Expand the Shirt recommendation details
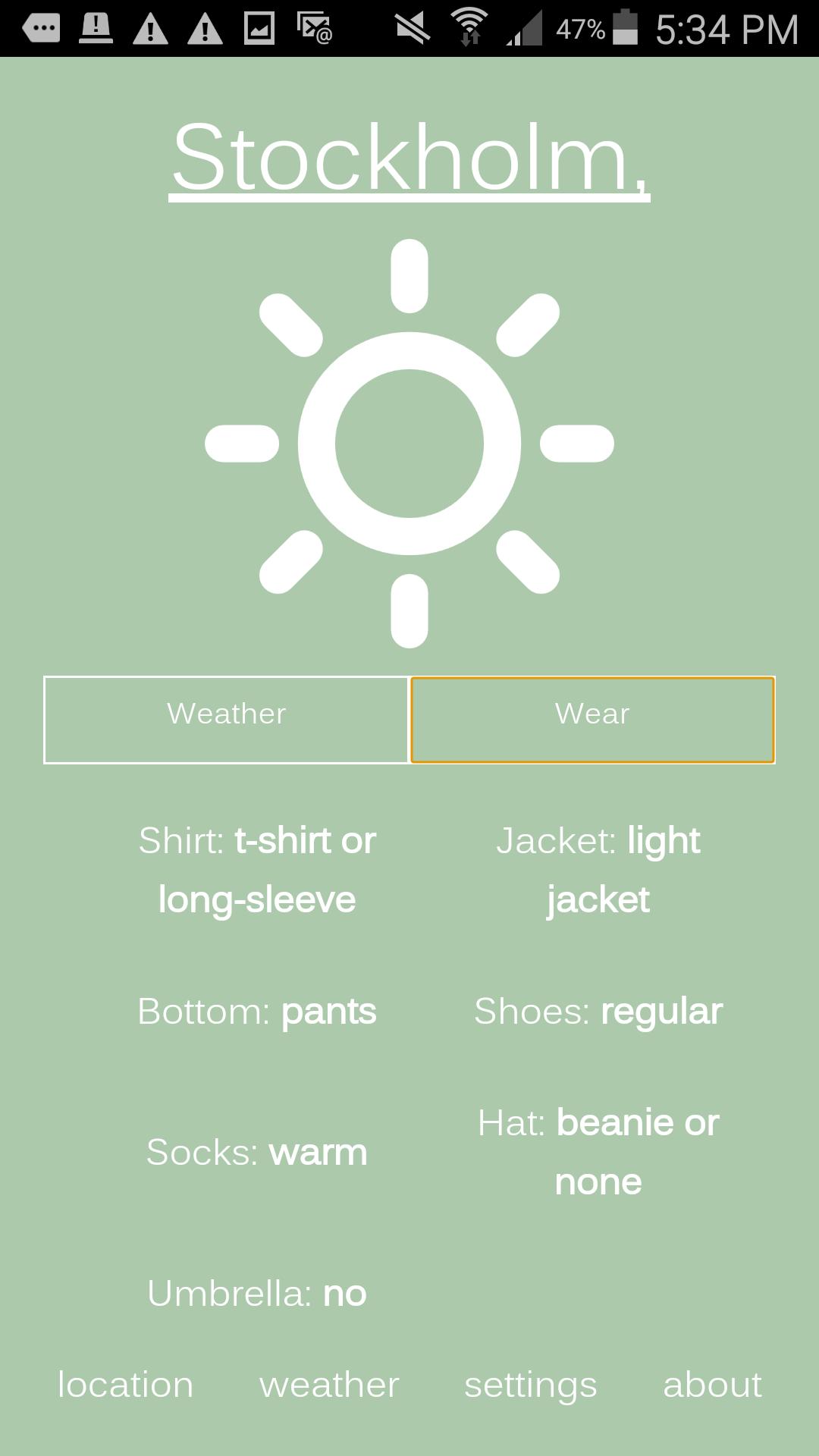The image size is (819, 1456). [x=256, y=868]
